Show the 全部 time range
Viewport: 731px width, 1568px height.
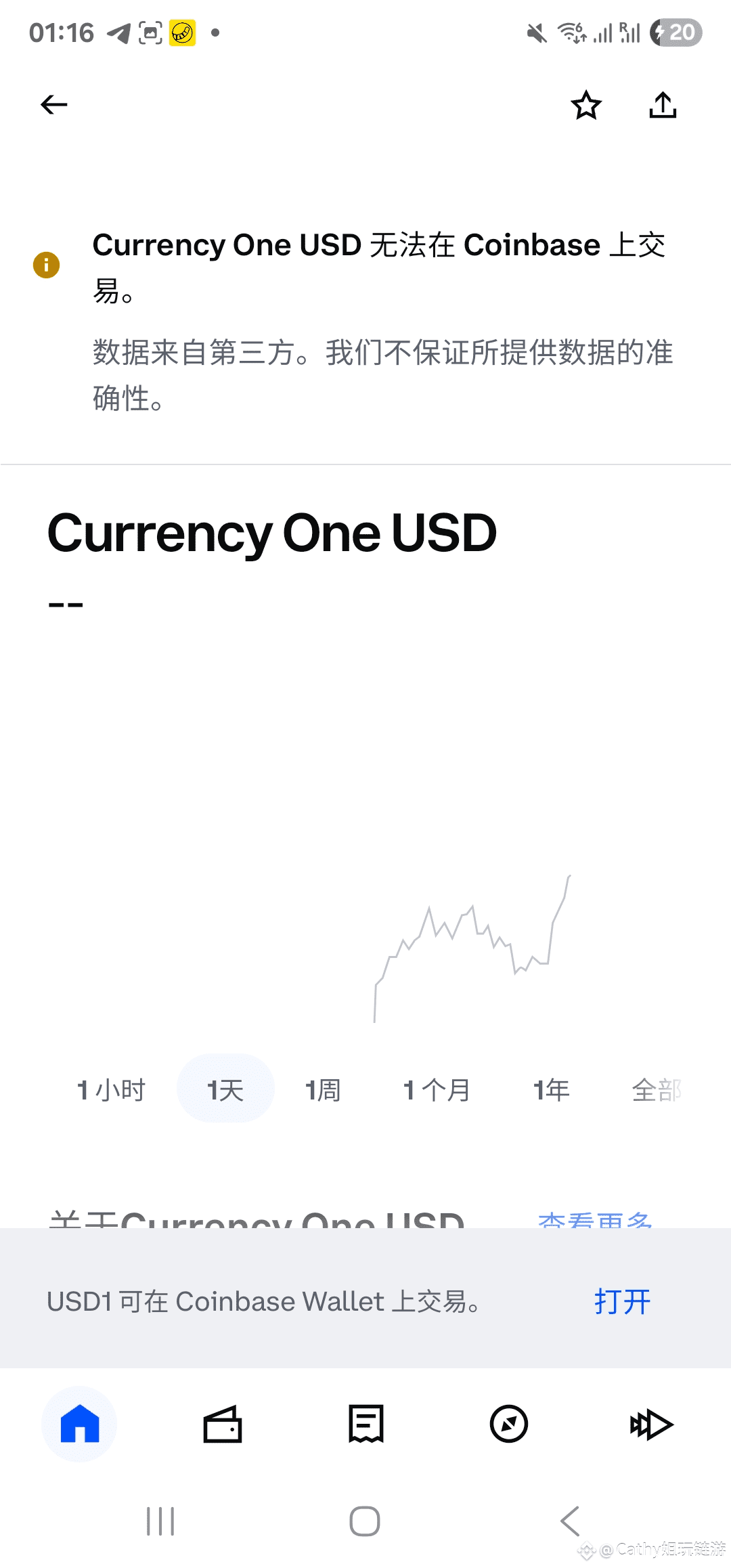coord(657,1090)
